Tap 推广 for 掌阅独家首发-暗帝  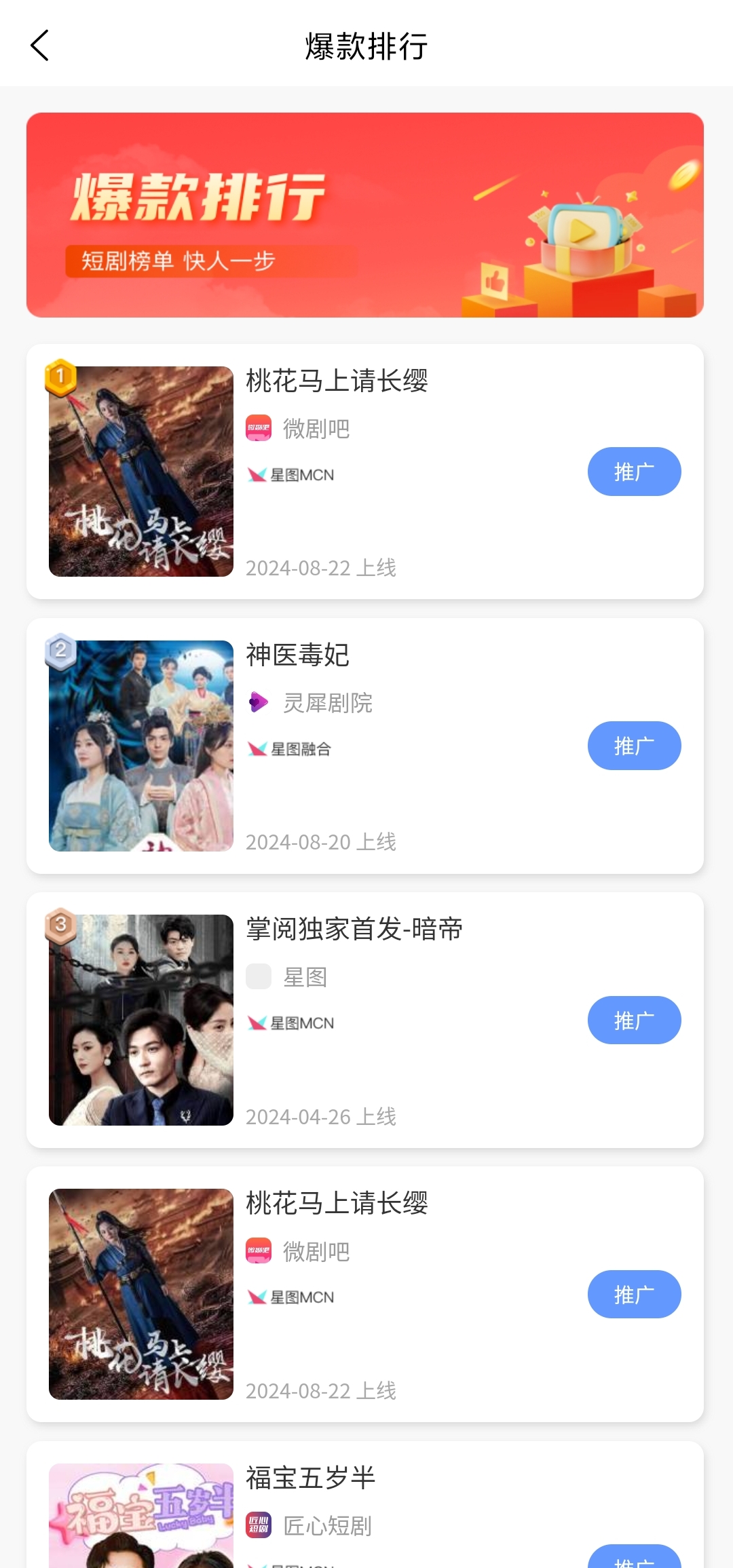click(634, 1020)
